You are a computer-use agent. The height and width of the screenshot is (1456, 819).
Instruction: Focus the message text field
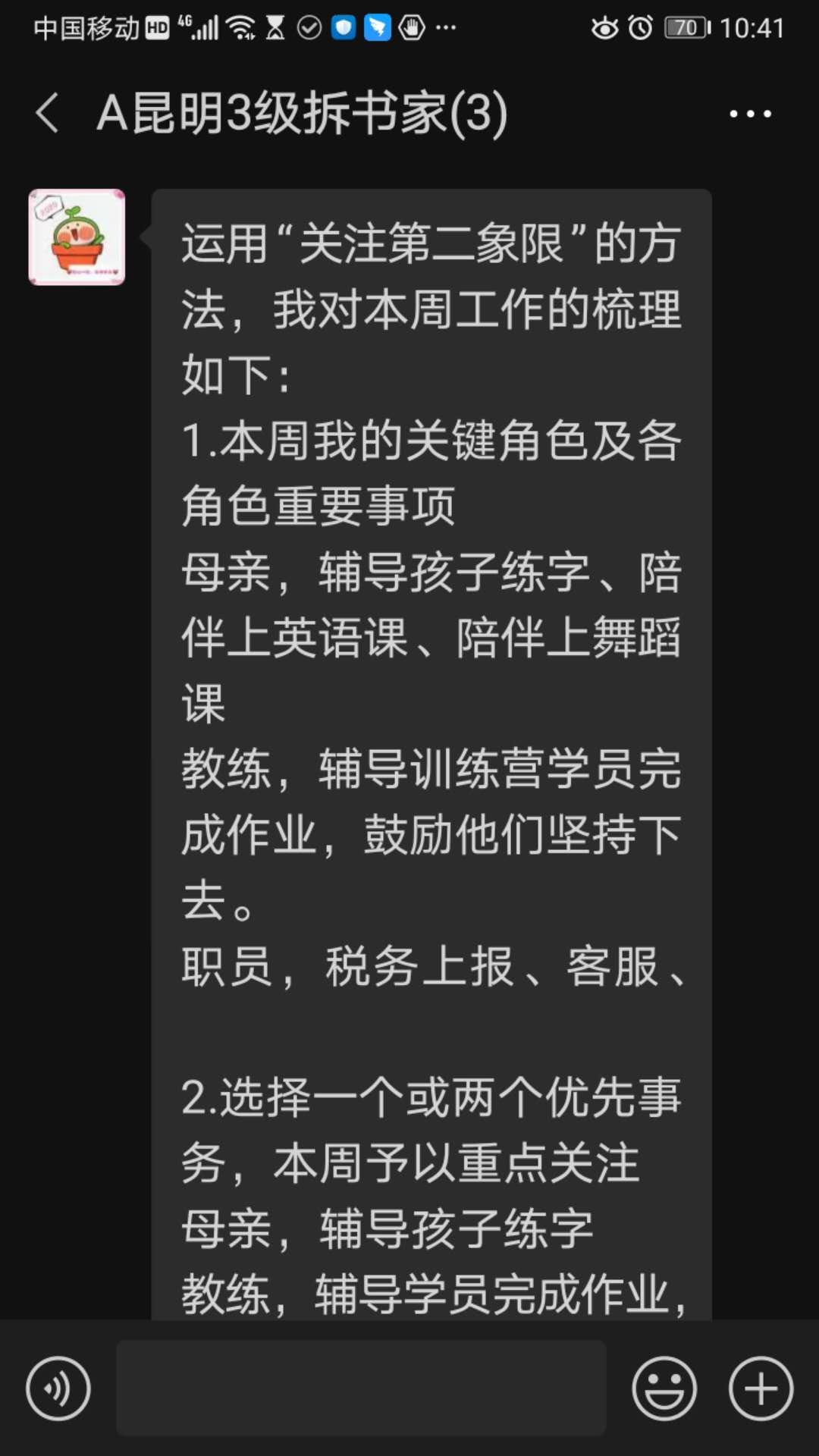pyautogui.click(x=361, y=1388)
